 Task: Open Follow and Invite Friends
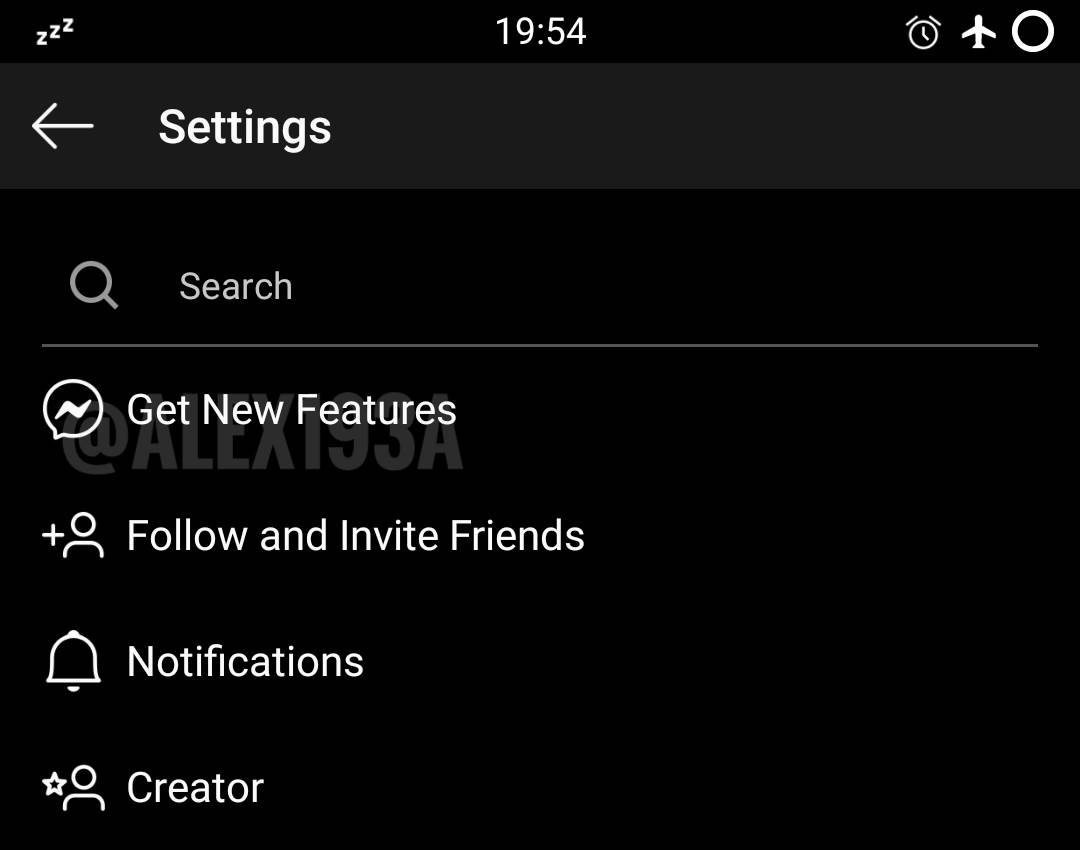coord(355,536)
